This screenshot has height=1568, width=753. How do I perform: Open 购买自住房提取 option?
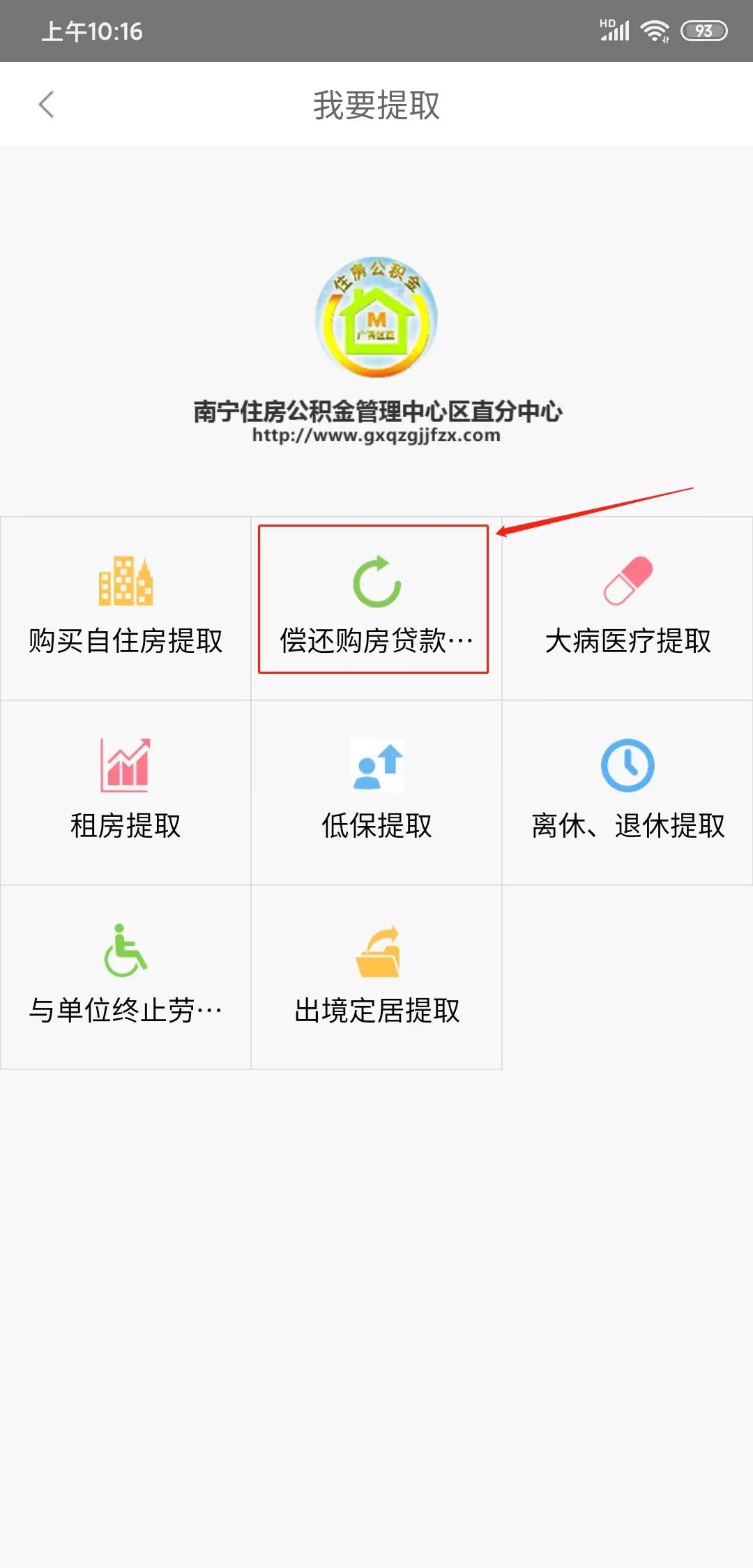pyautogui.click(x=125, y=608)
